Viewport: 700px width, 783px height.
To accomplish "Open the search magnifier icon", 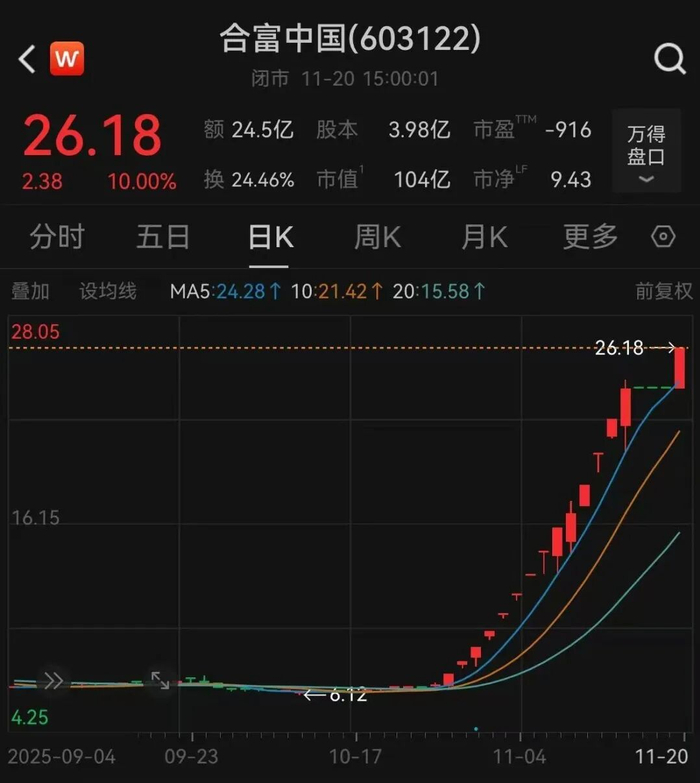I will 669,59.
